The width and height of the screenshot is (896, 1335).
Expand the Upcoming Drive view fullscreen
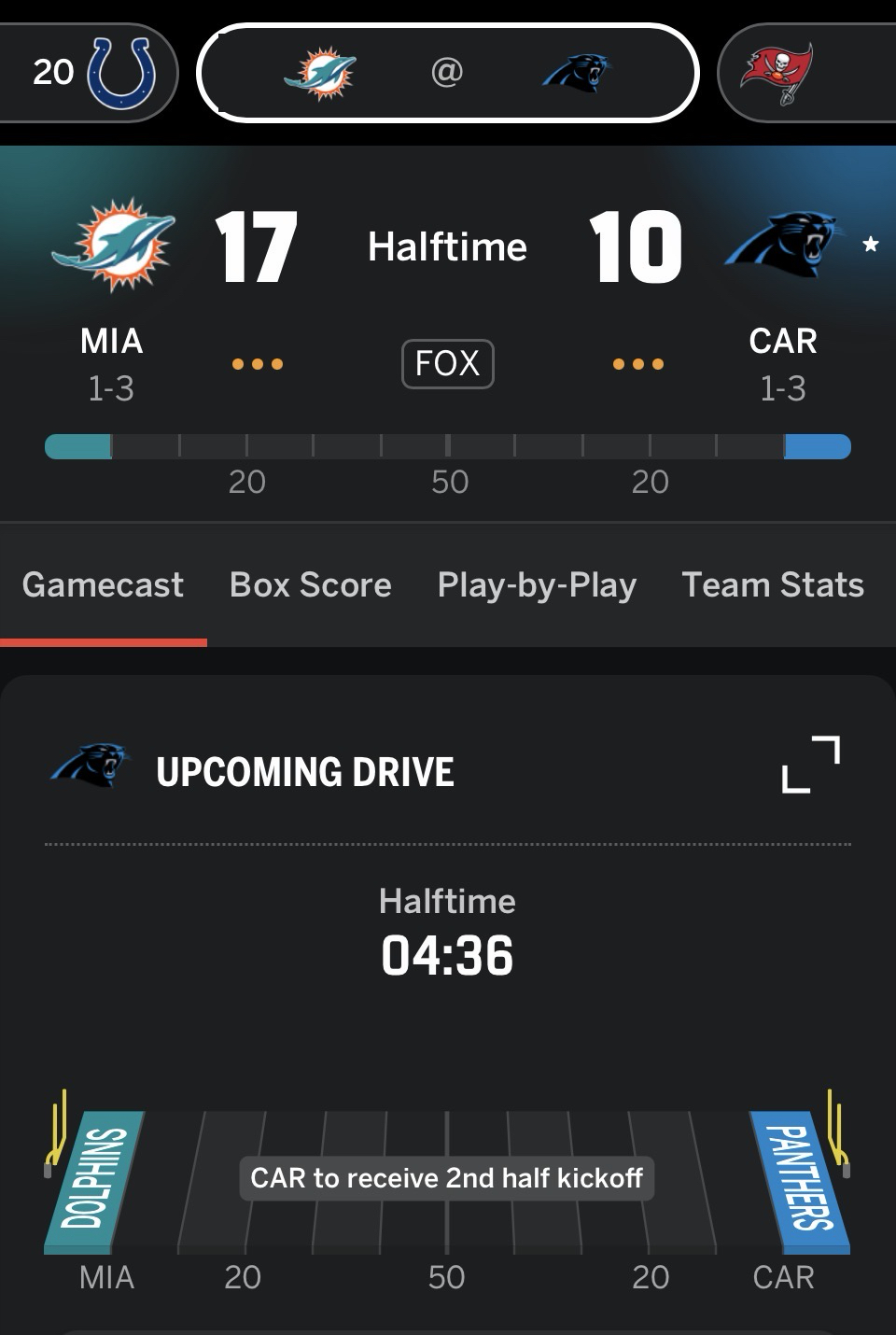[810, 765]
